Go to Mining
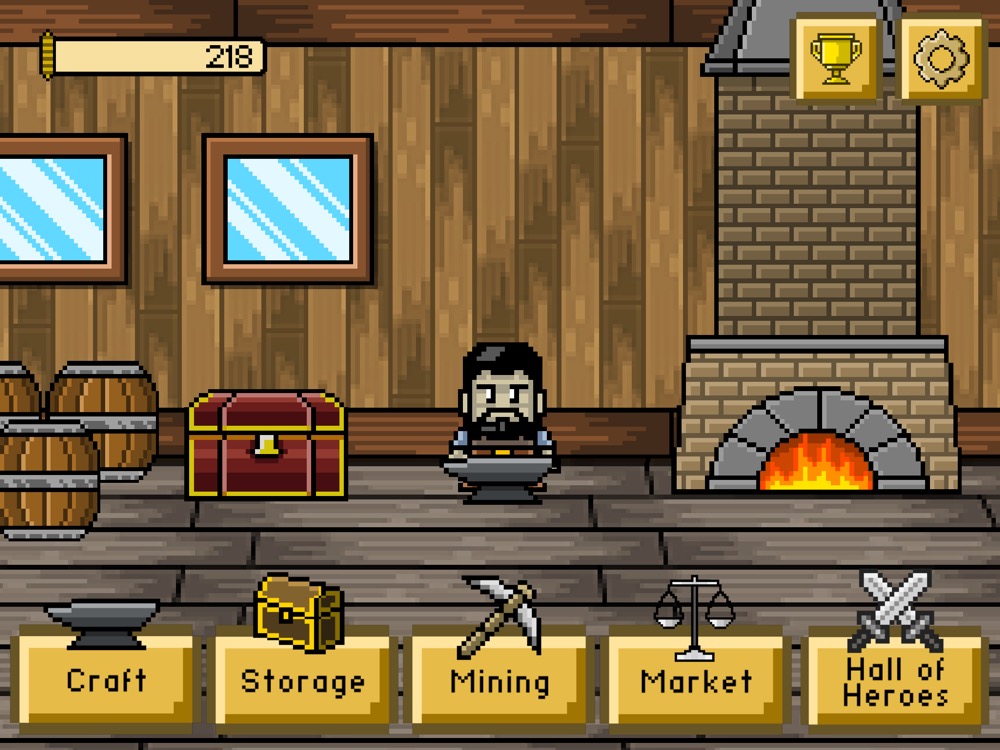The height and width of the screenshot is (750, 1000). (499, 680)
